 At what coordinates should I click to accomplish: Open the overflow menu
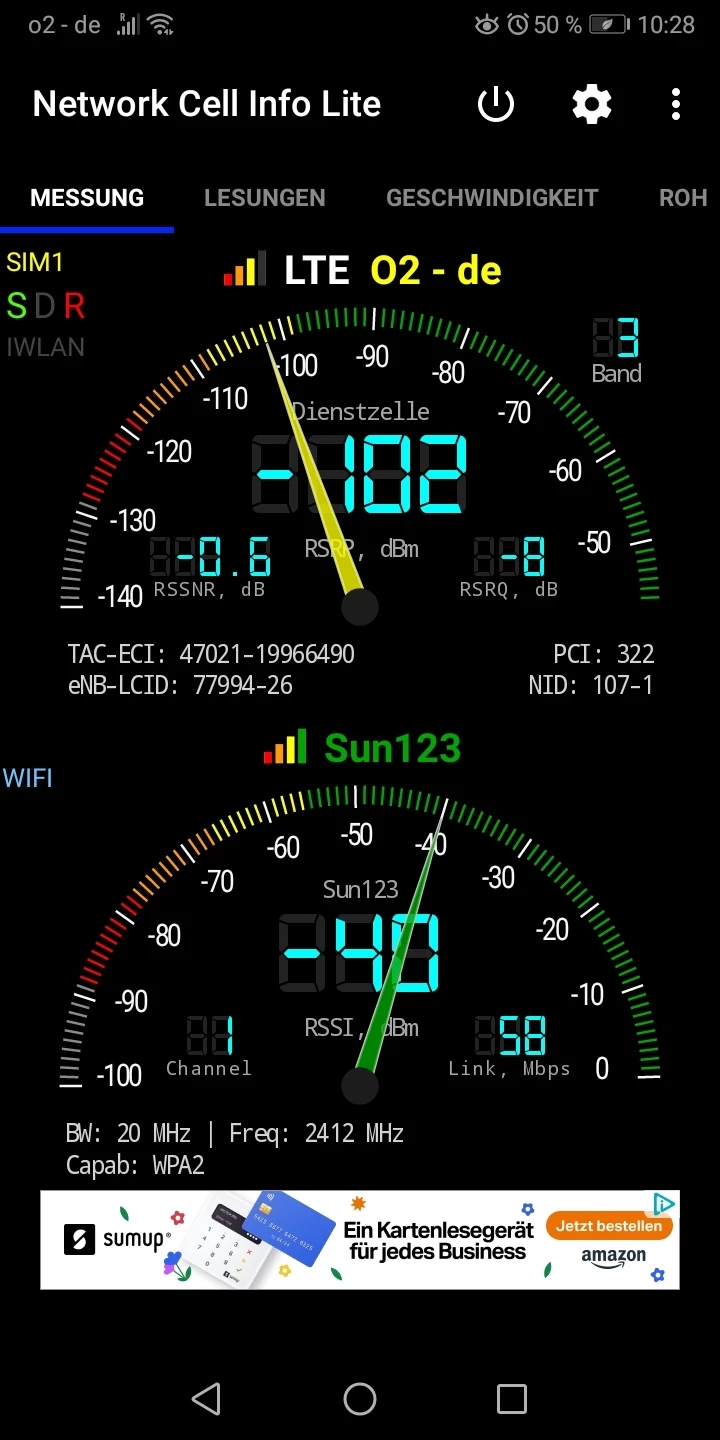pos(676,104)
